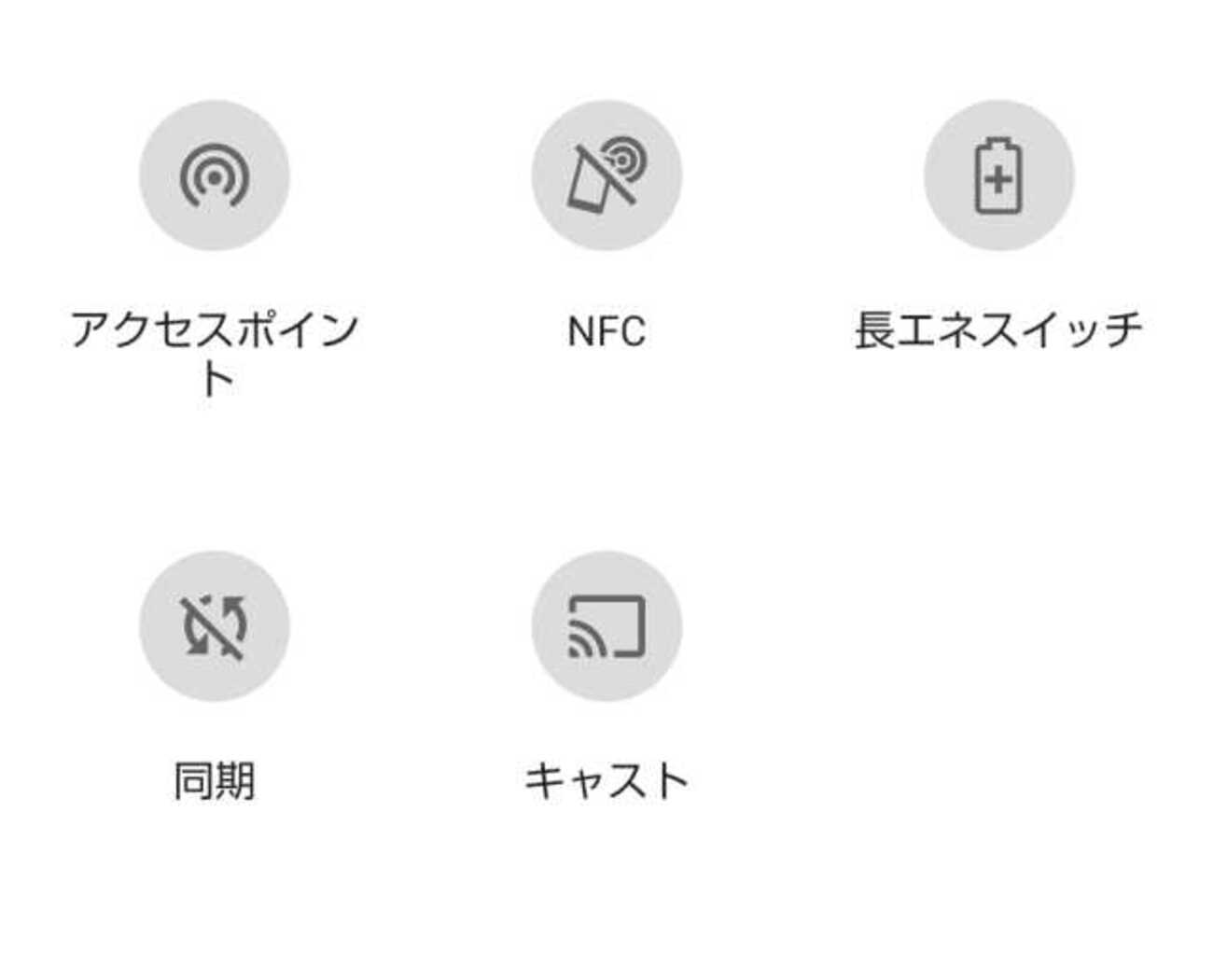Toggle the 長エネスイッチ battery saver tile
The width and height of the screenshot is (1213, 980).
click(x=998, y=175)
